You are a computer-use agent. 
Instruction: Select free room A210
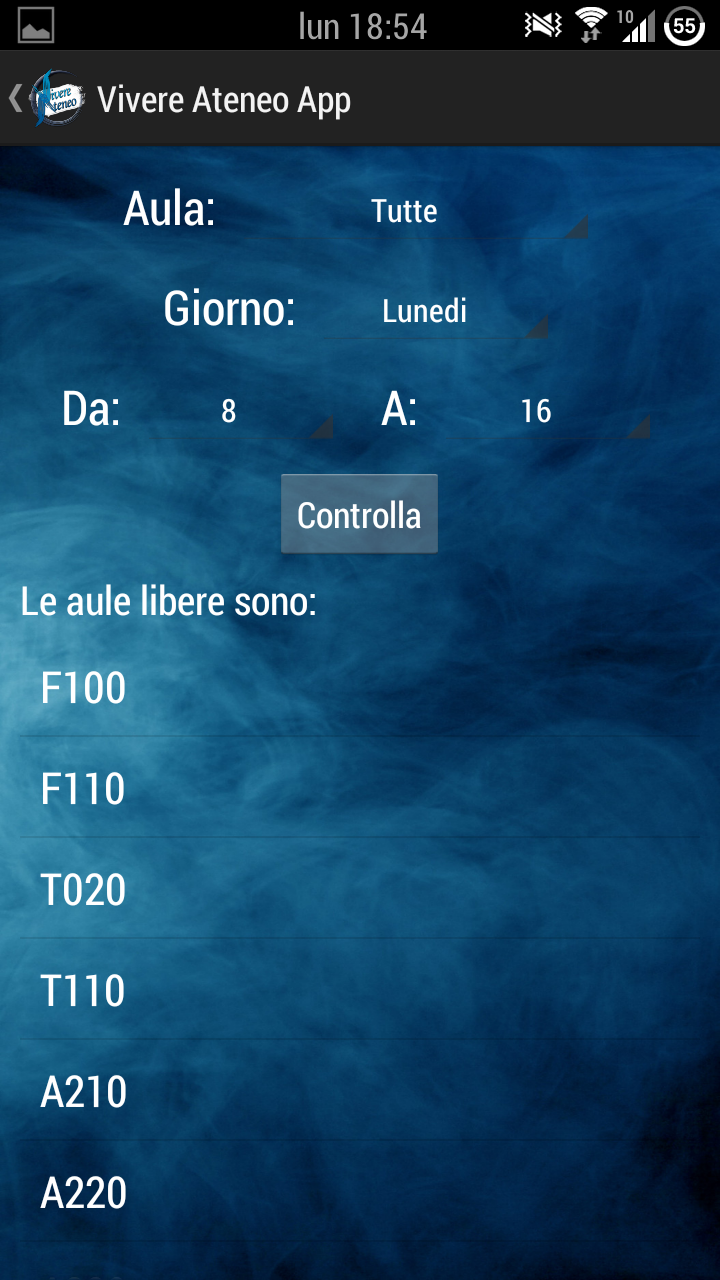click(x=359, y=1092)
